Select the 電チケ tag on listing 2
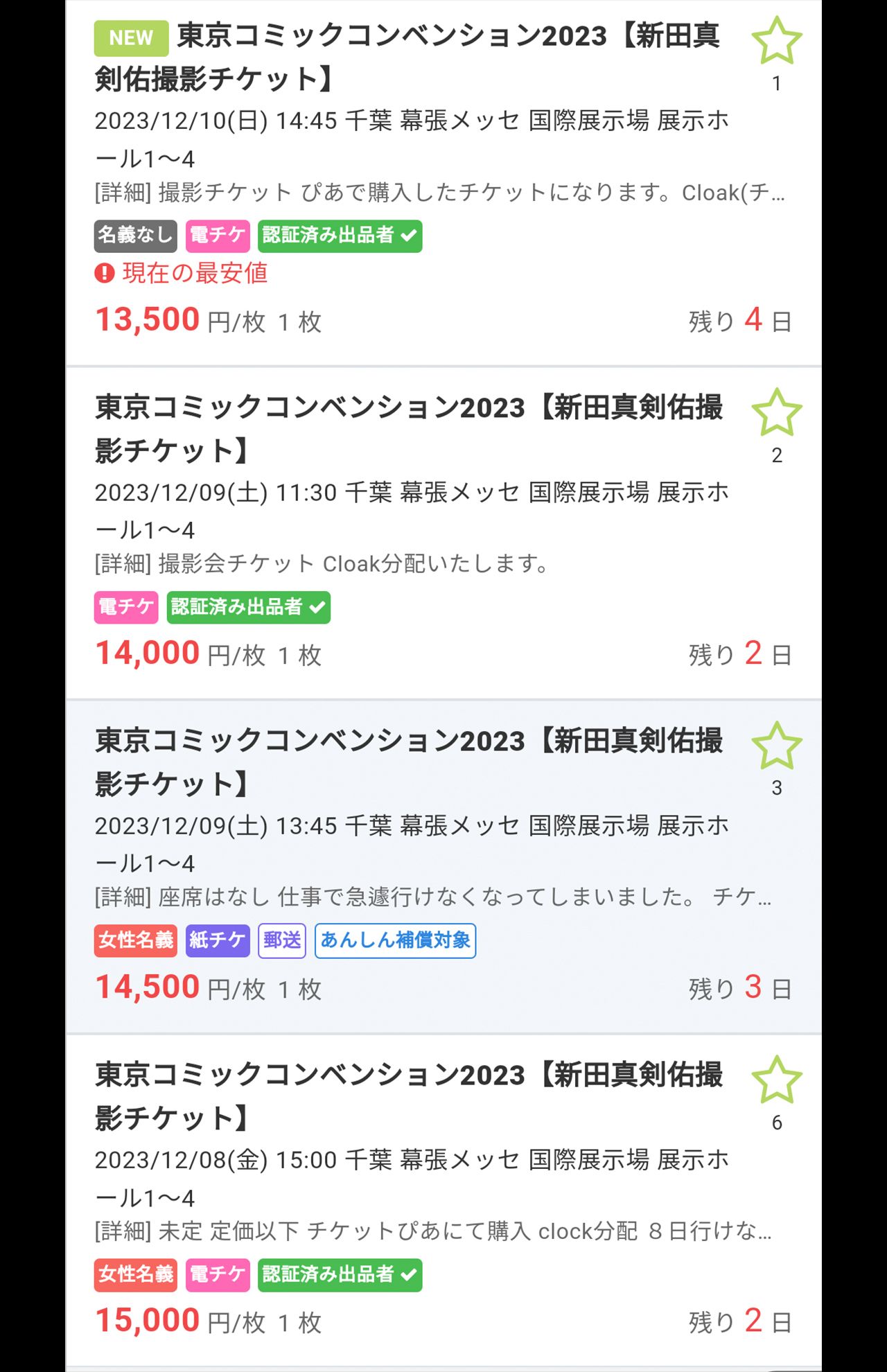This screenshot has height=1372, width=887. (125, 608)
